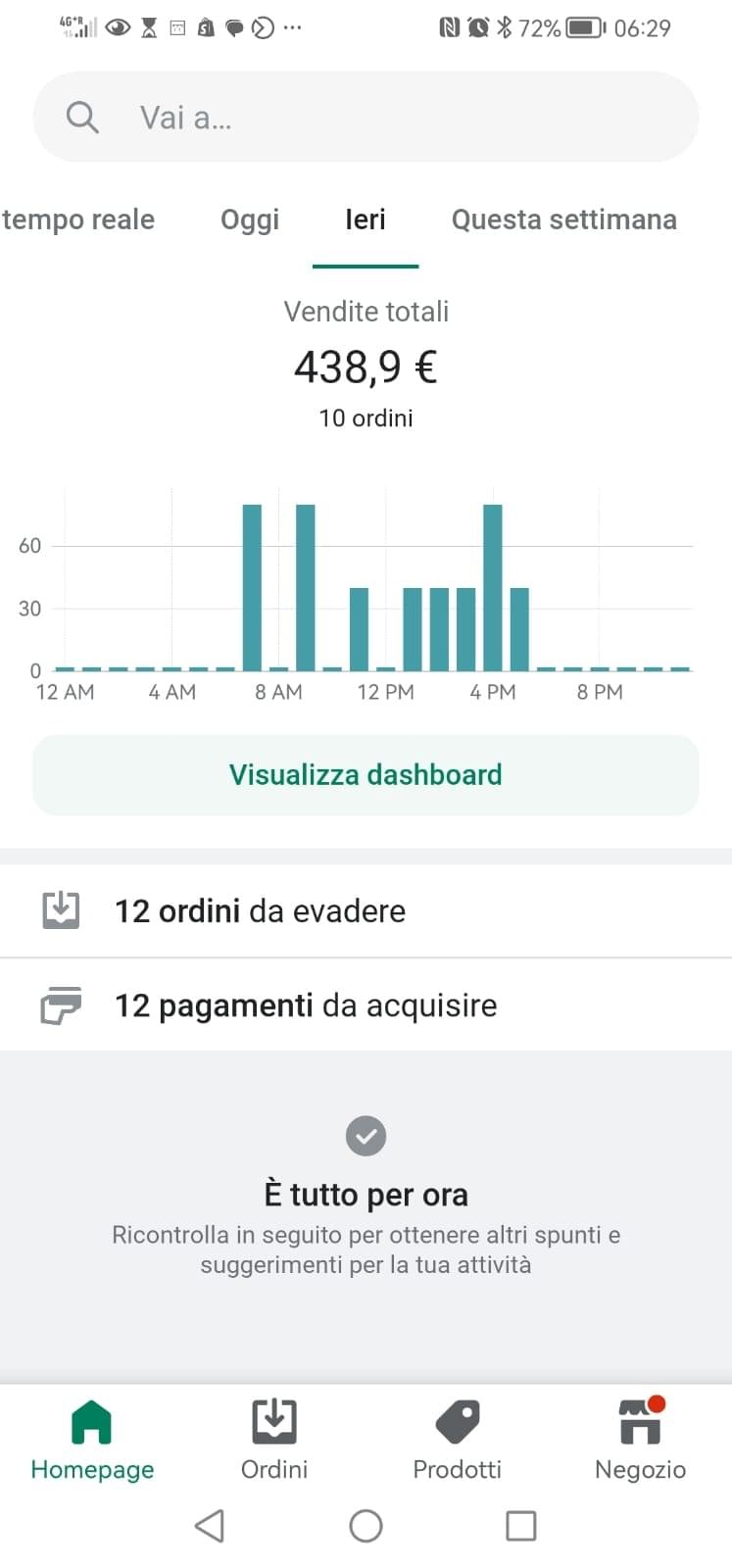Open 12 pagamenti da acquisire
This screenshot has width=732, height=1568.
pos(366,1005)
